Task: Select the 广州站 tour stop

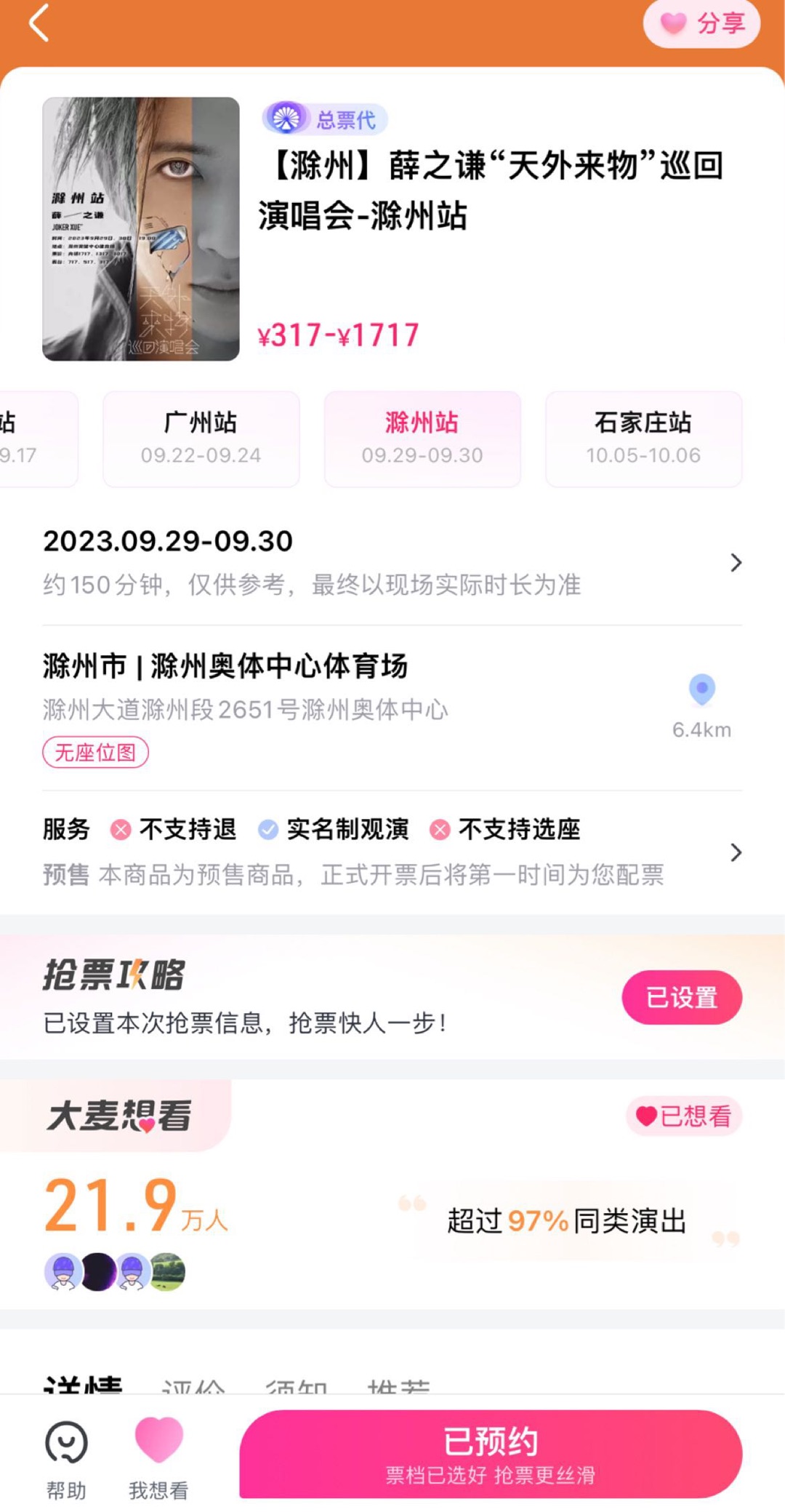Action: tap(201, 439)
